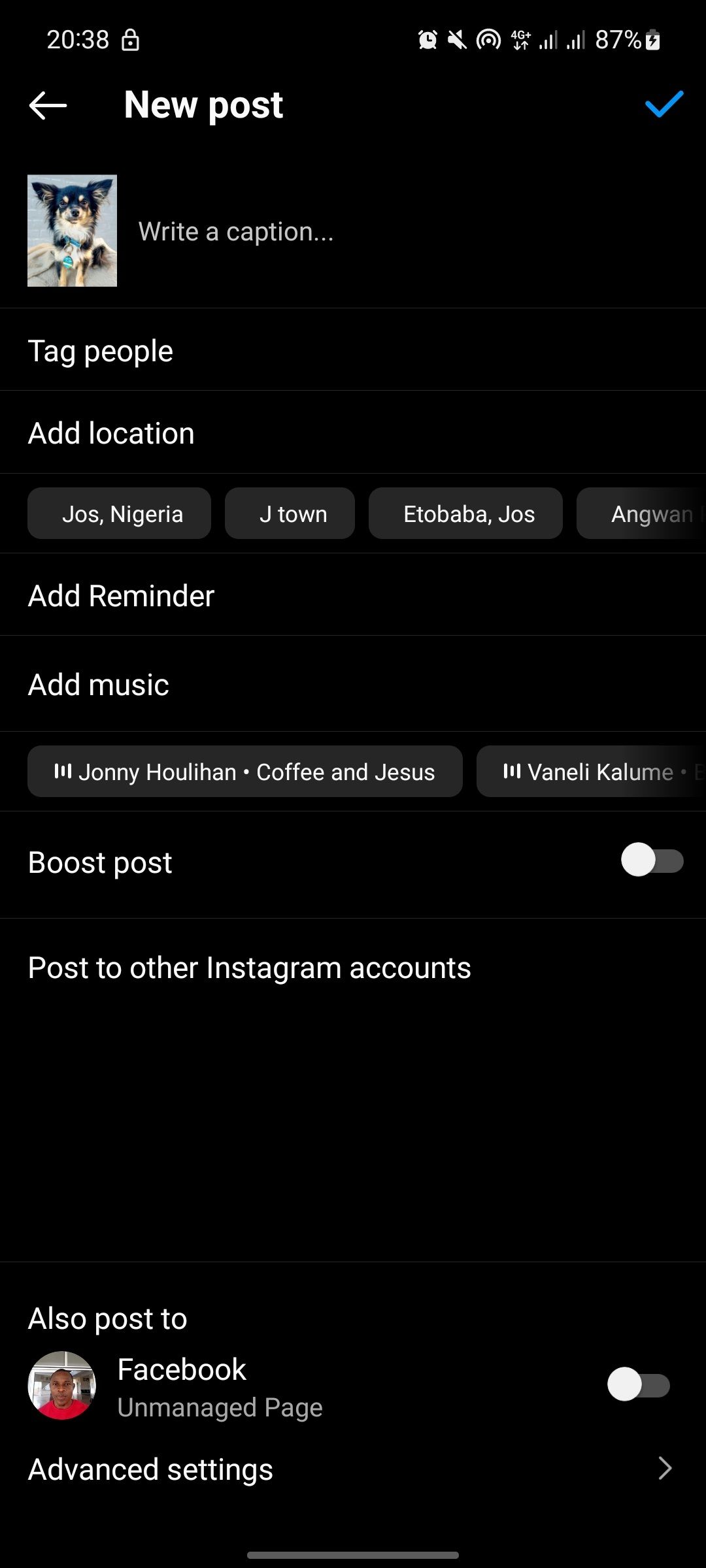Focus the Write a caption field
This screenshot has height=1568, width=706.
point(392,232)
